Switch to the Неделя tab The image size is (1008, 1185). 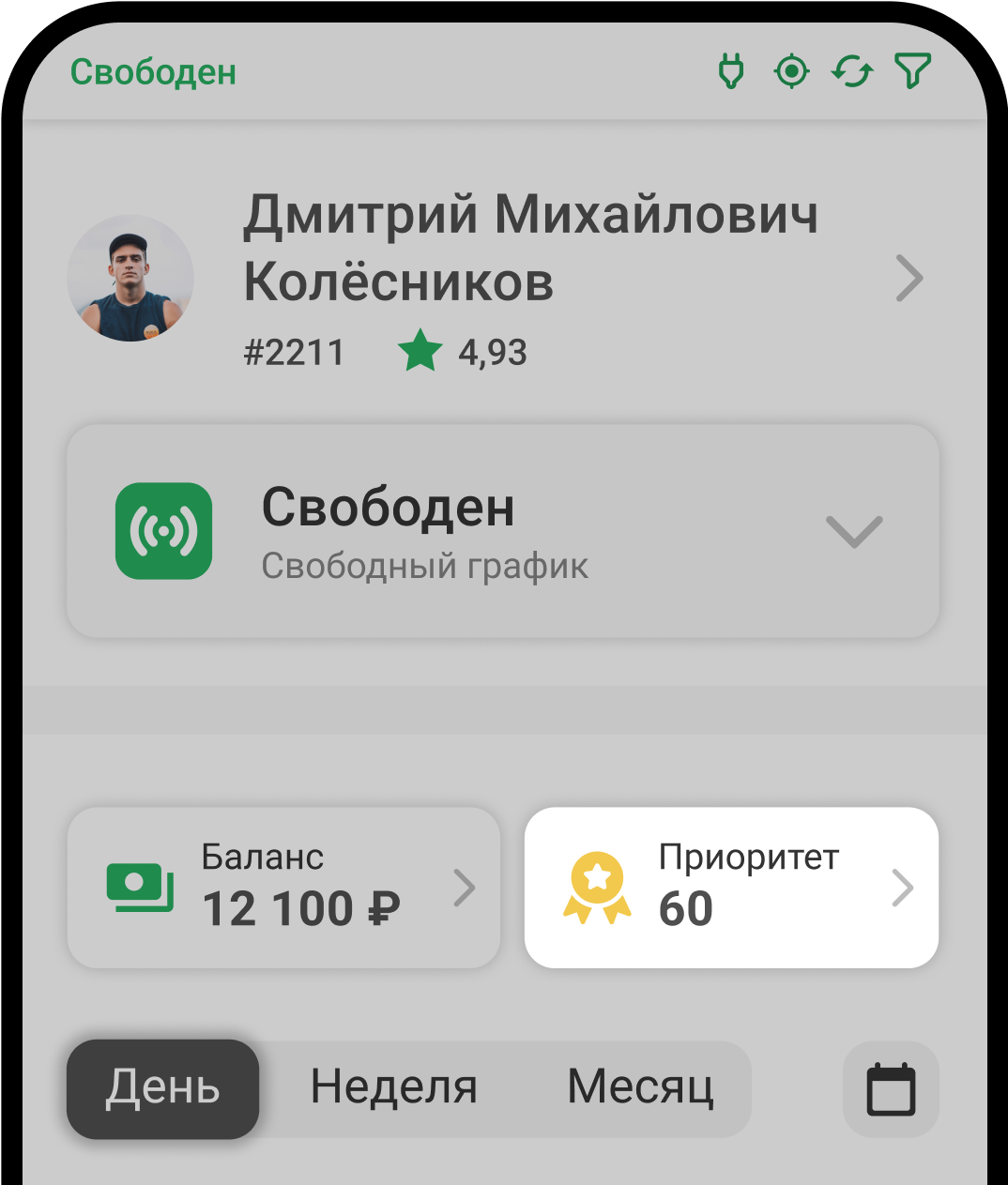click(394, 1088)
